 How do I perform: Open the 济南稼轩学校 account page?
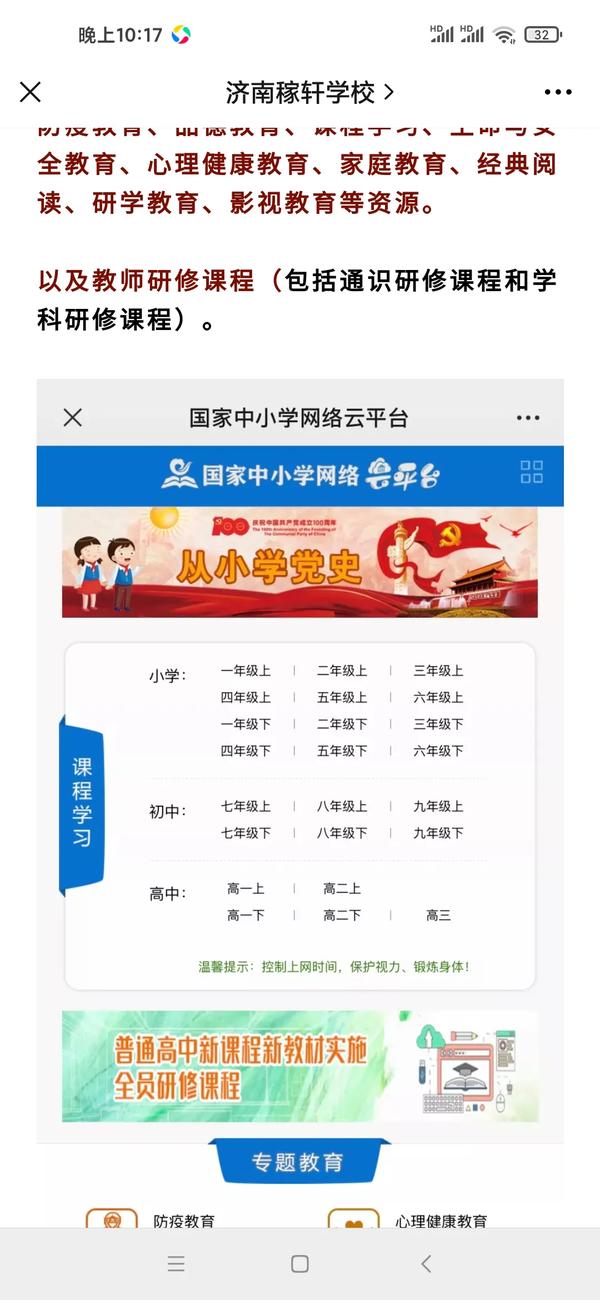(309, 93)
